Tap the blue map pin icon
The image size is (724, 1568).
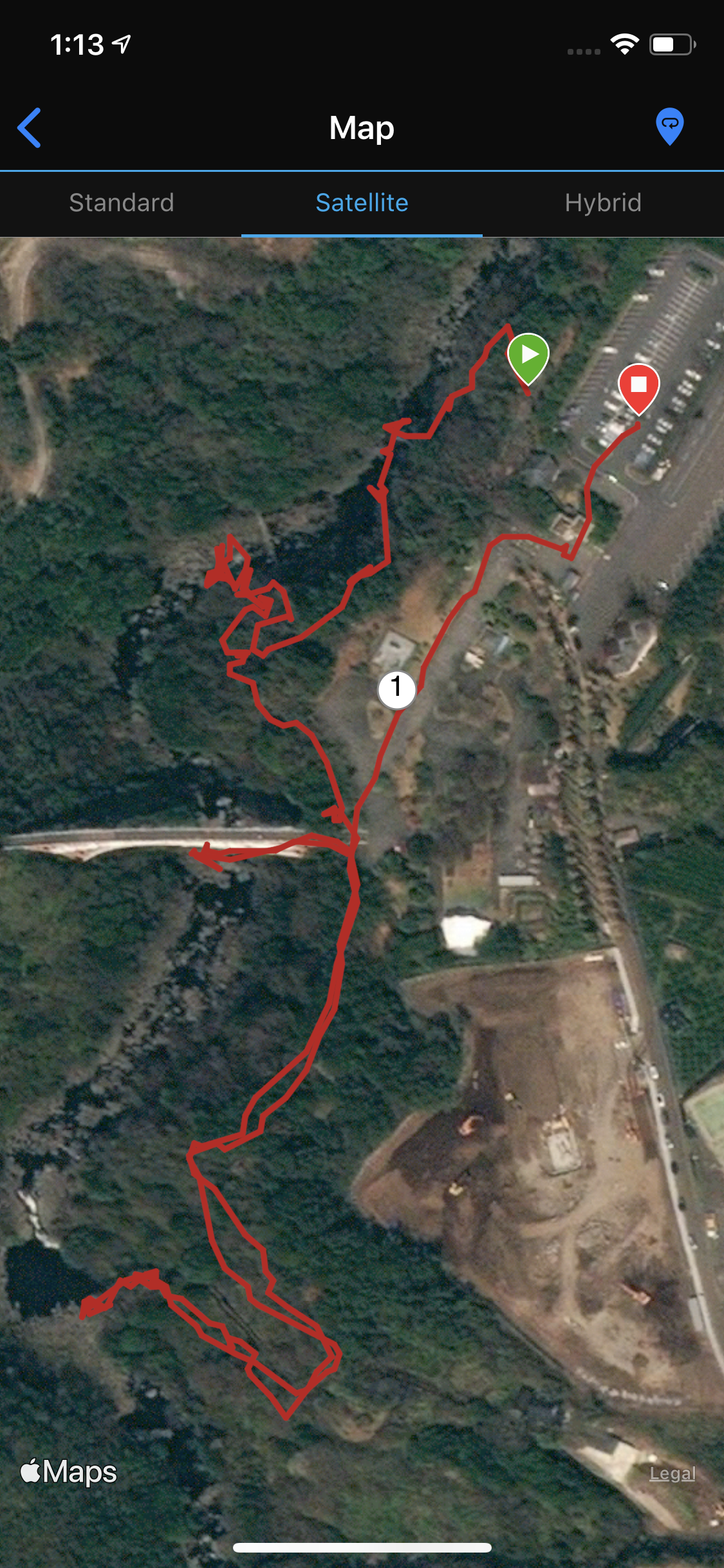[x=669, y=126]
